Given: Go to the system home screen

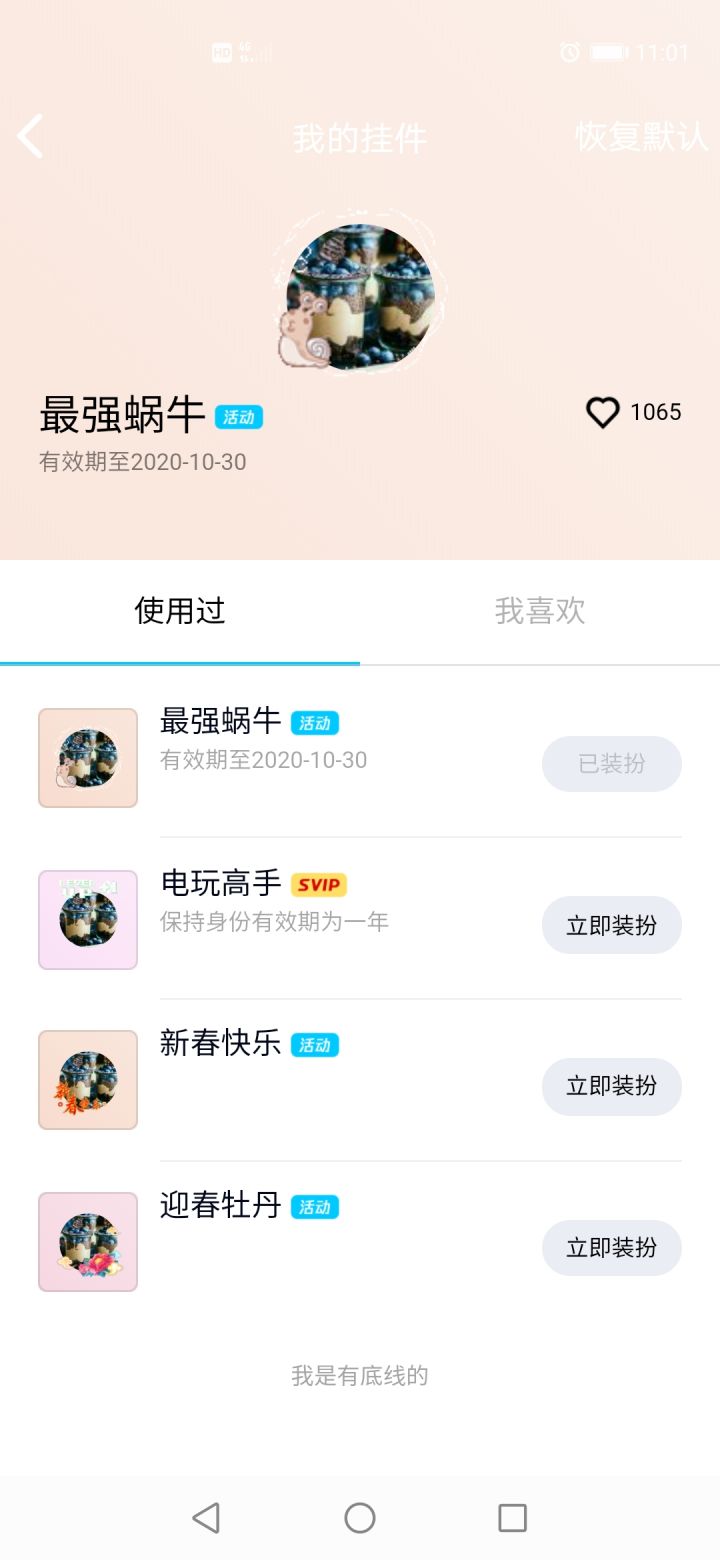Looking at the screenshot, I should point(360,1518).
